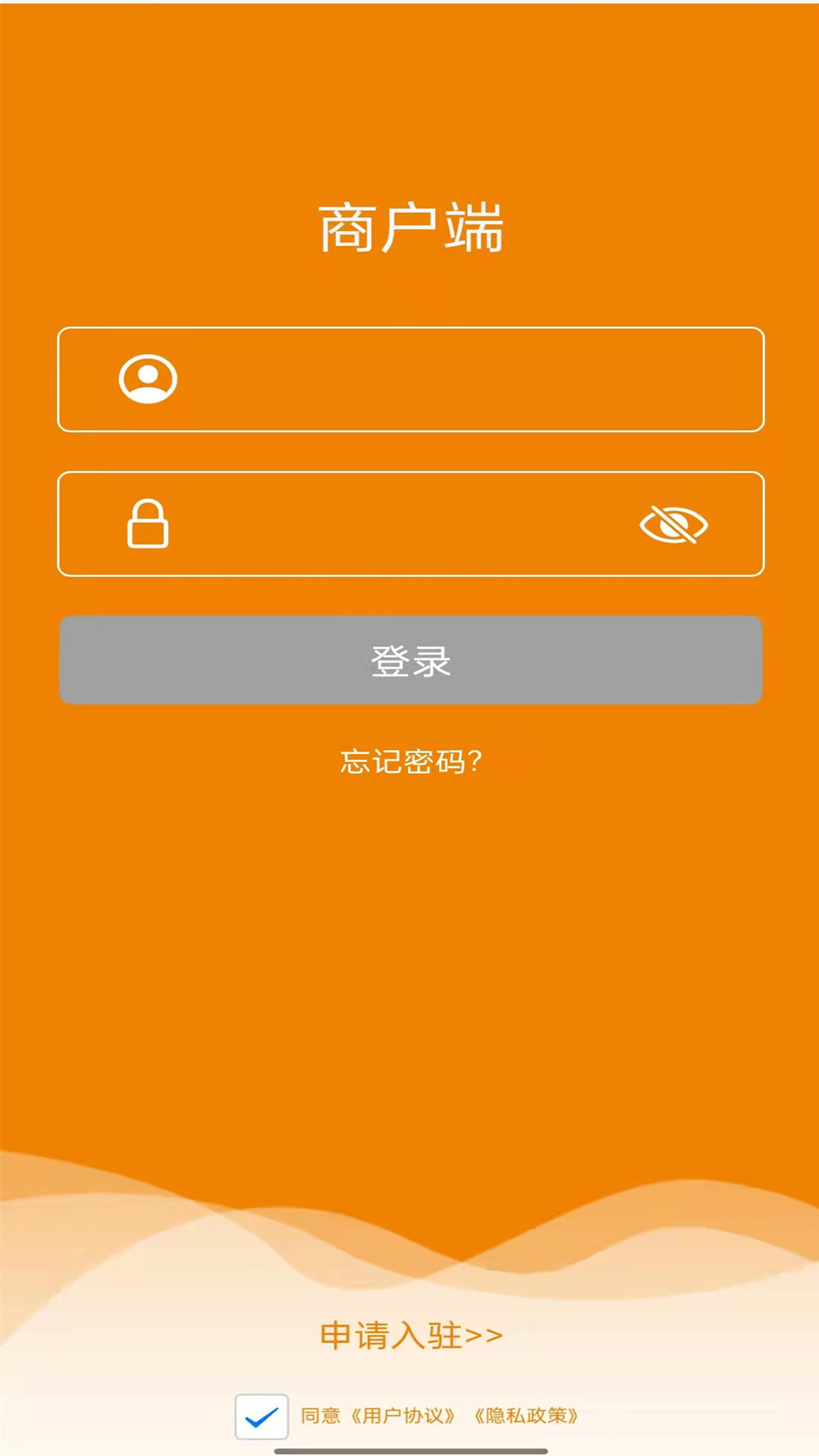The height and width of the screenshot is (1456, 819).
Task: Uncheck the agreement checkbox
Action: pyautogui.click(x=262, y=1417)
